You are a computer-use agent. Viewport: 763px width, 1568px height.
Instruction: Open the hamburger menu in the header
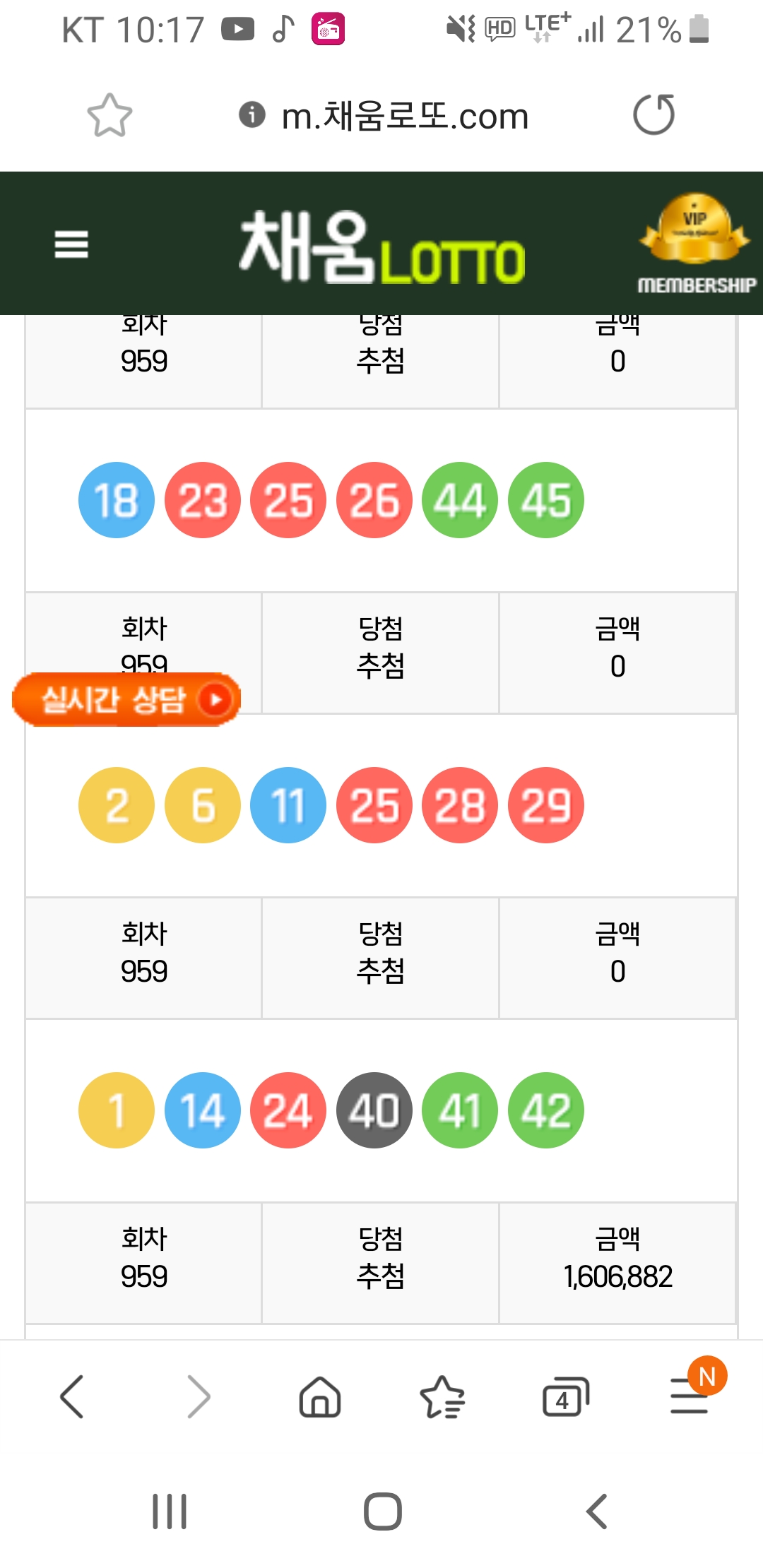point(71,244)
